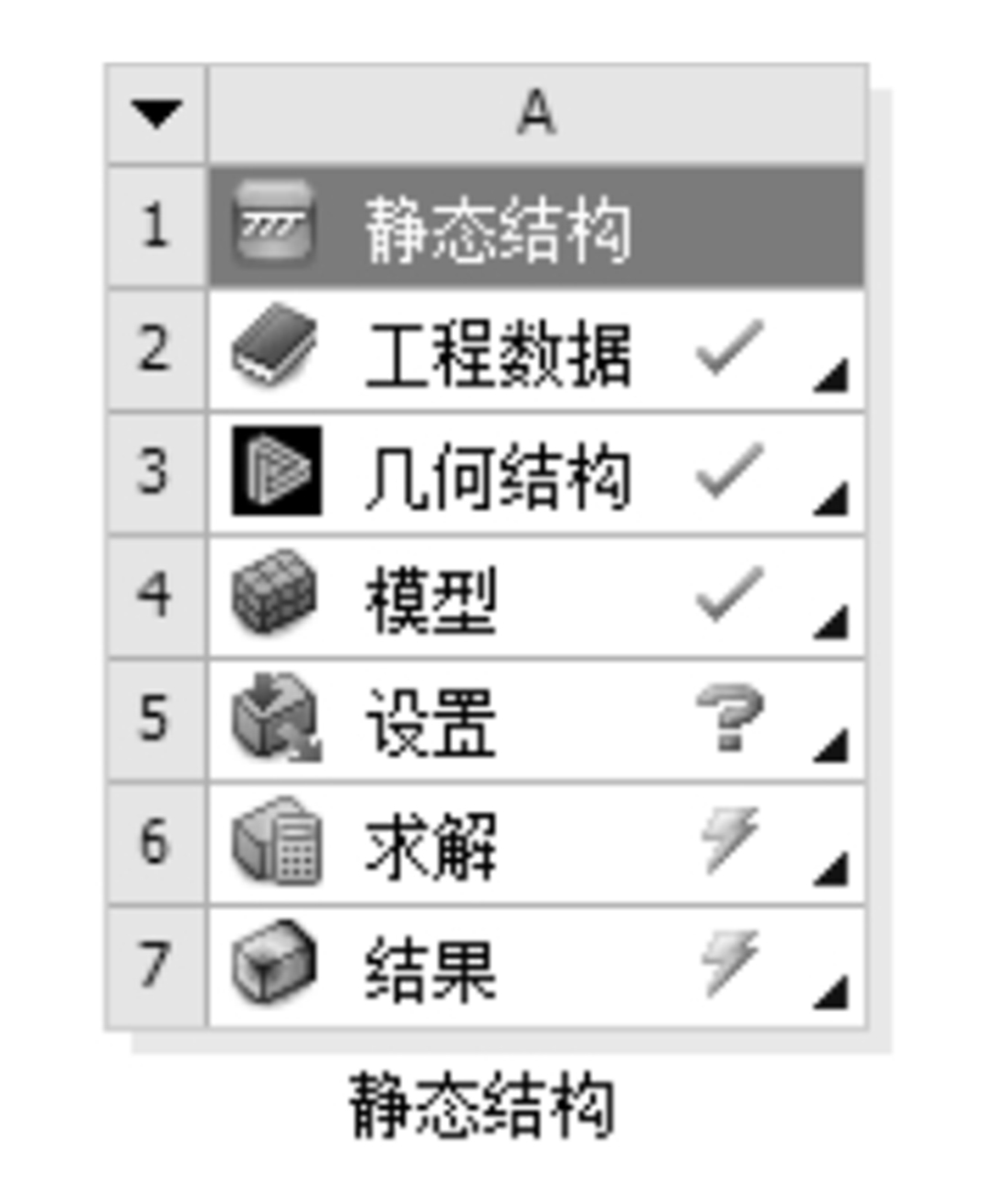Open the system dropdown arrow menu
Screen dimensions: 1005x1204
click(155, 114)
